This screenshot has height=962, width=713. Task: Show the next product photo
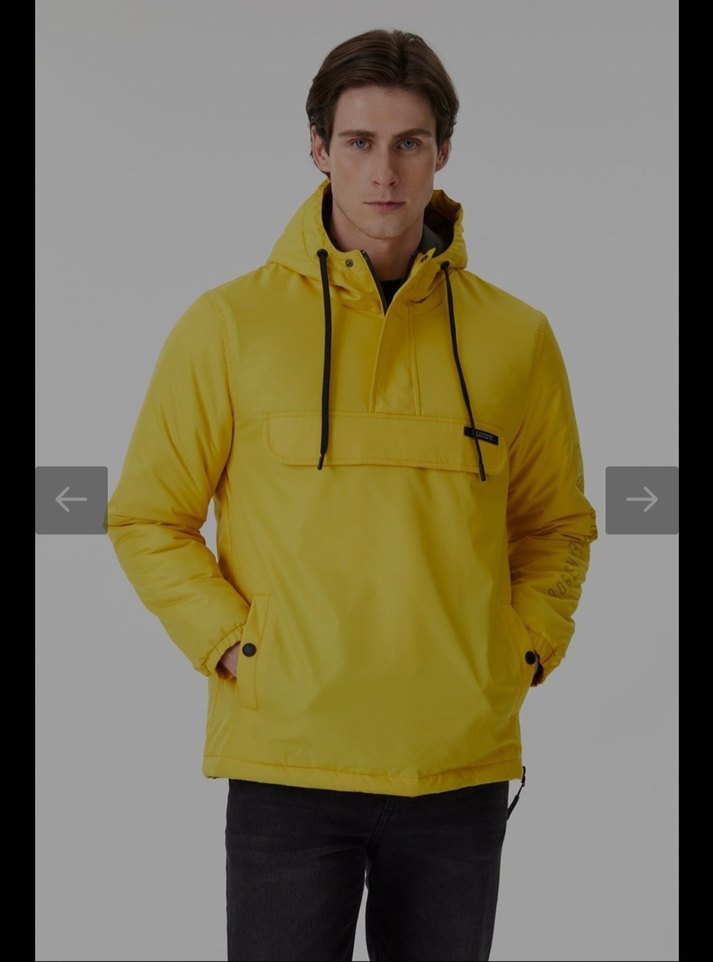(x=641, y=499)
